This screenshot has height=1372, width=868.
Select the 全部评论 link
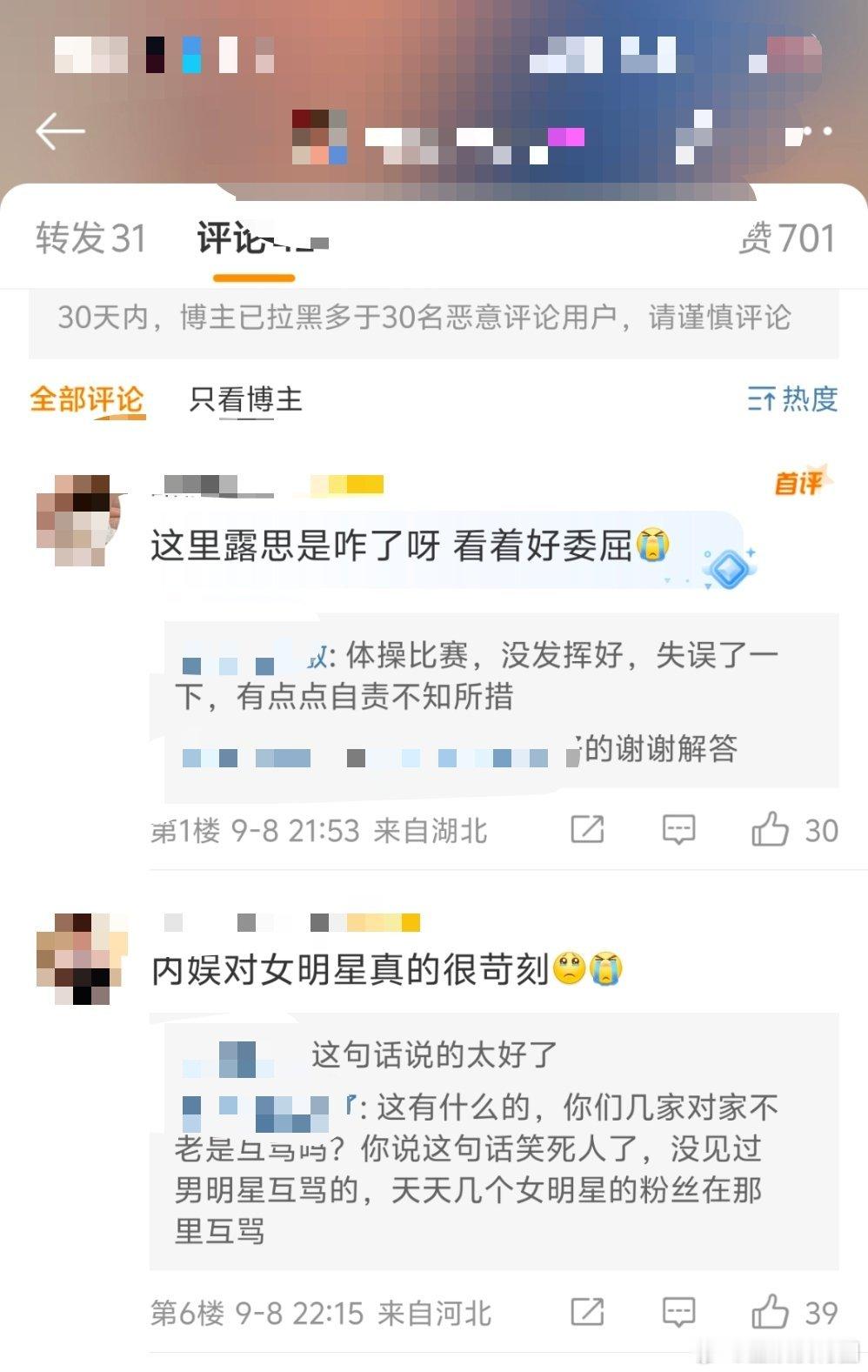tap(88, 400)
